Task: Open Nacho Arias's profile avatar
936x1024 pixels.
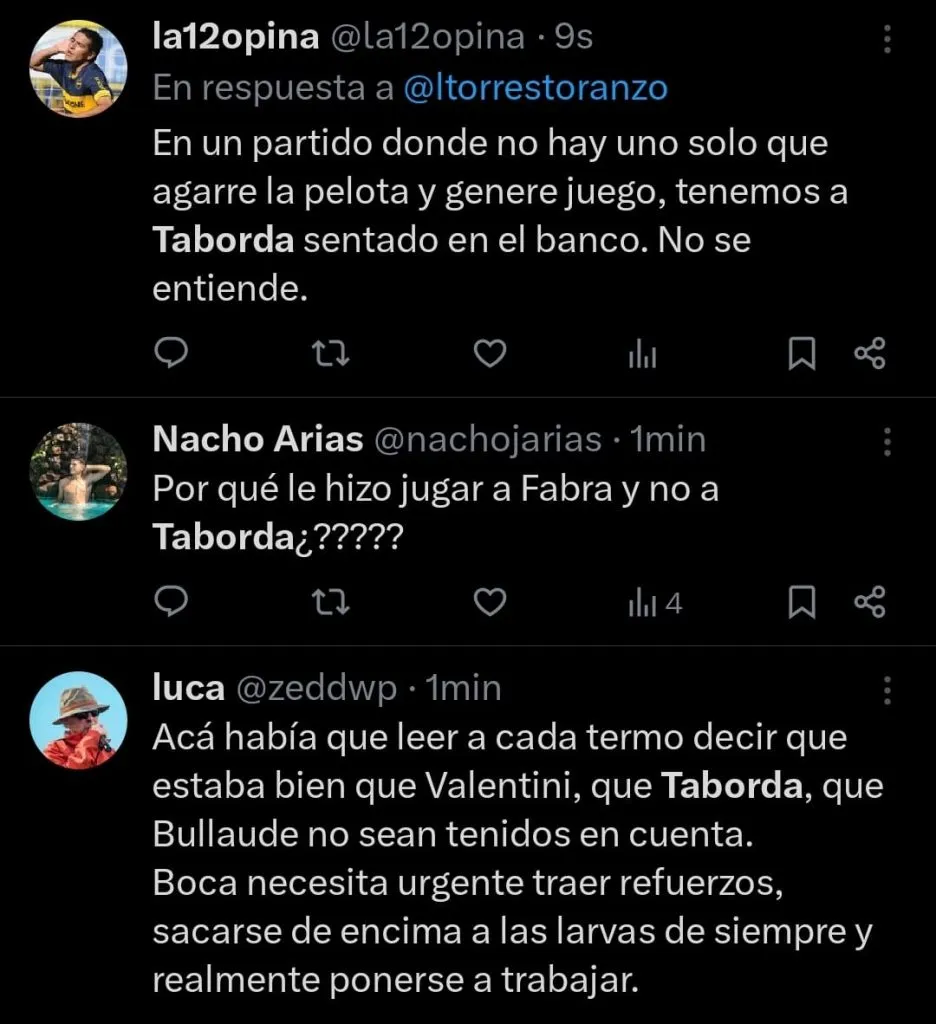Action: click(x=78, y=471)
